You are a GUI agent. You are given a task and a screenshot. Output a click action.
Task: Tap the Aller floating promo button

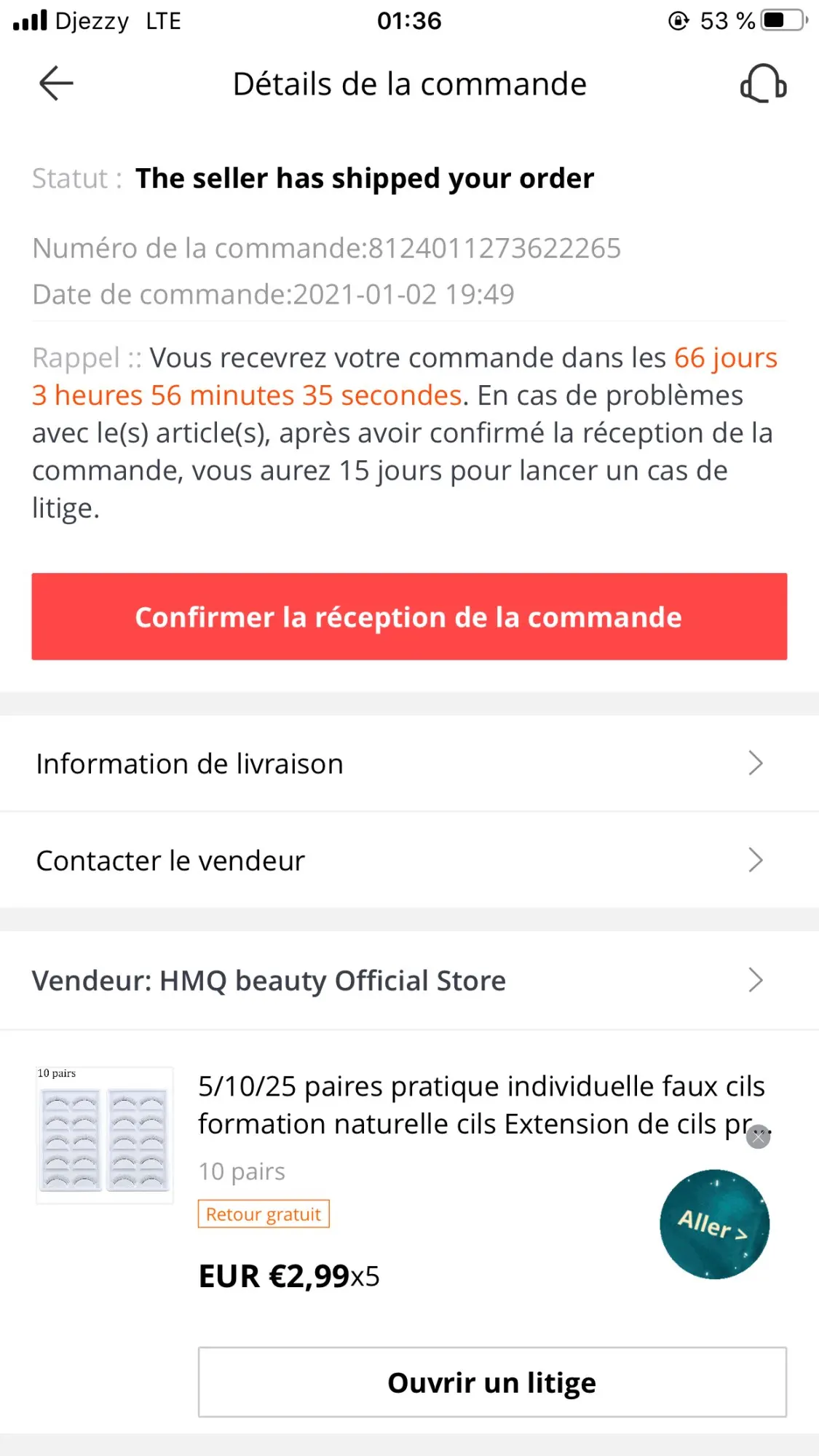714,1224
